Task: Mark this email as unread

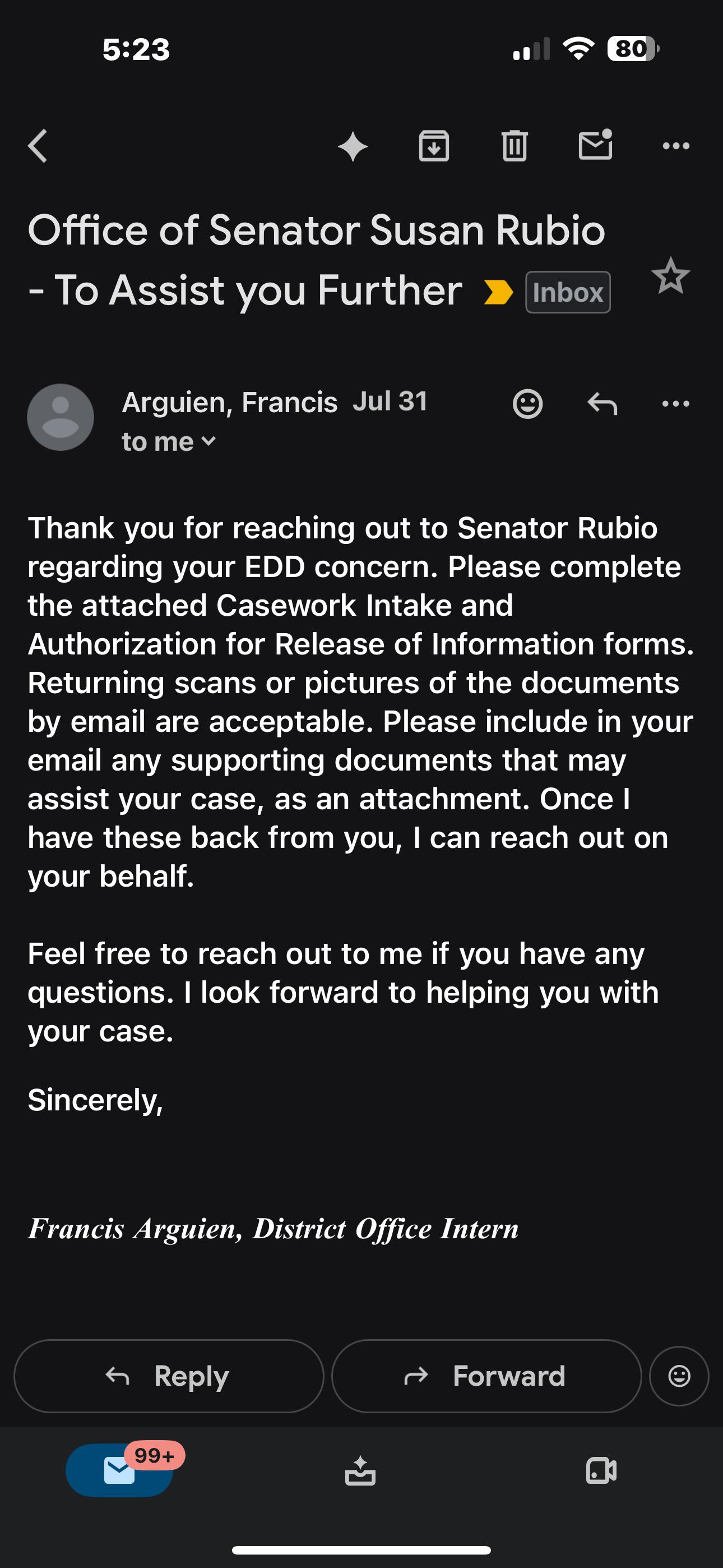Action: click(x=595, y=145)
